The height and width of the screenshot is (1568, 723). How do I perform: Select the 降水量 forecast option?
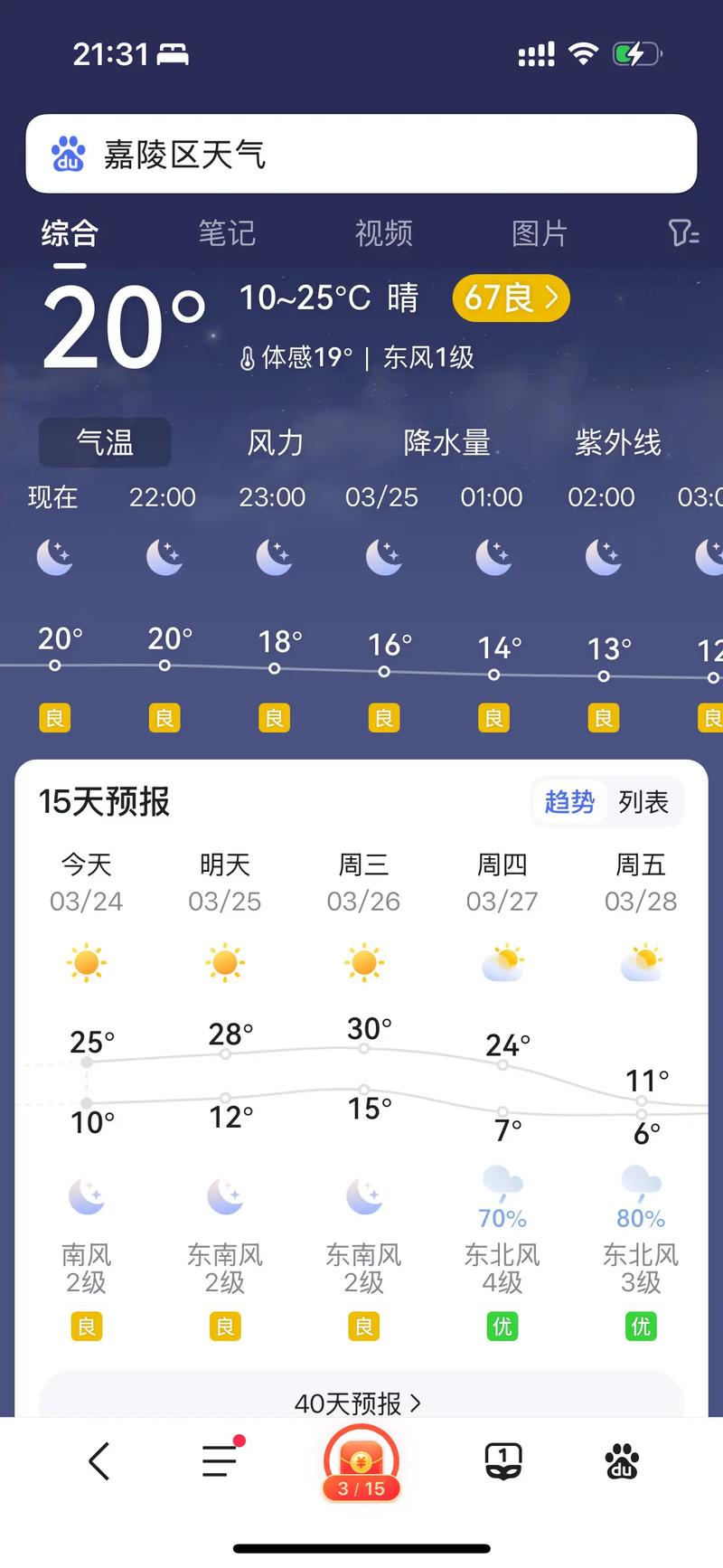[446, 443]
